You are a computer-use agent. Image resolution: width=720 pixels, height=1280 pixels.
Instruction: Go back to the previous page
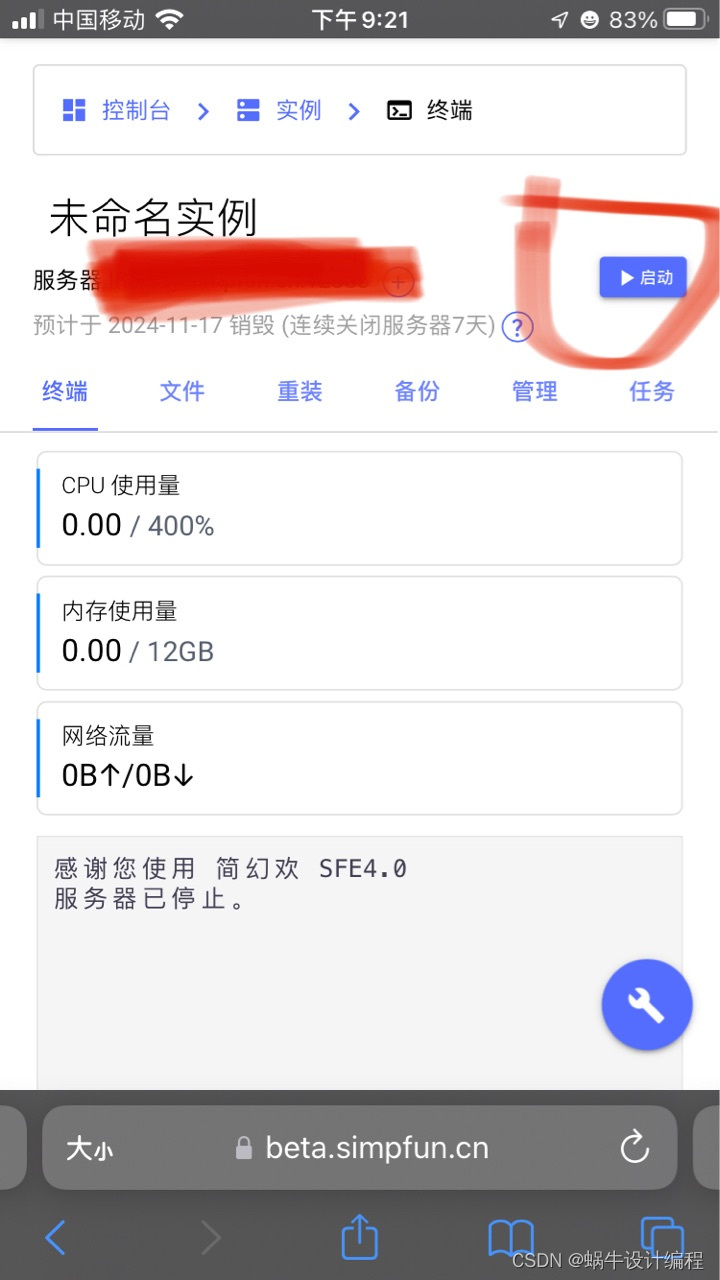(56, 1238)
